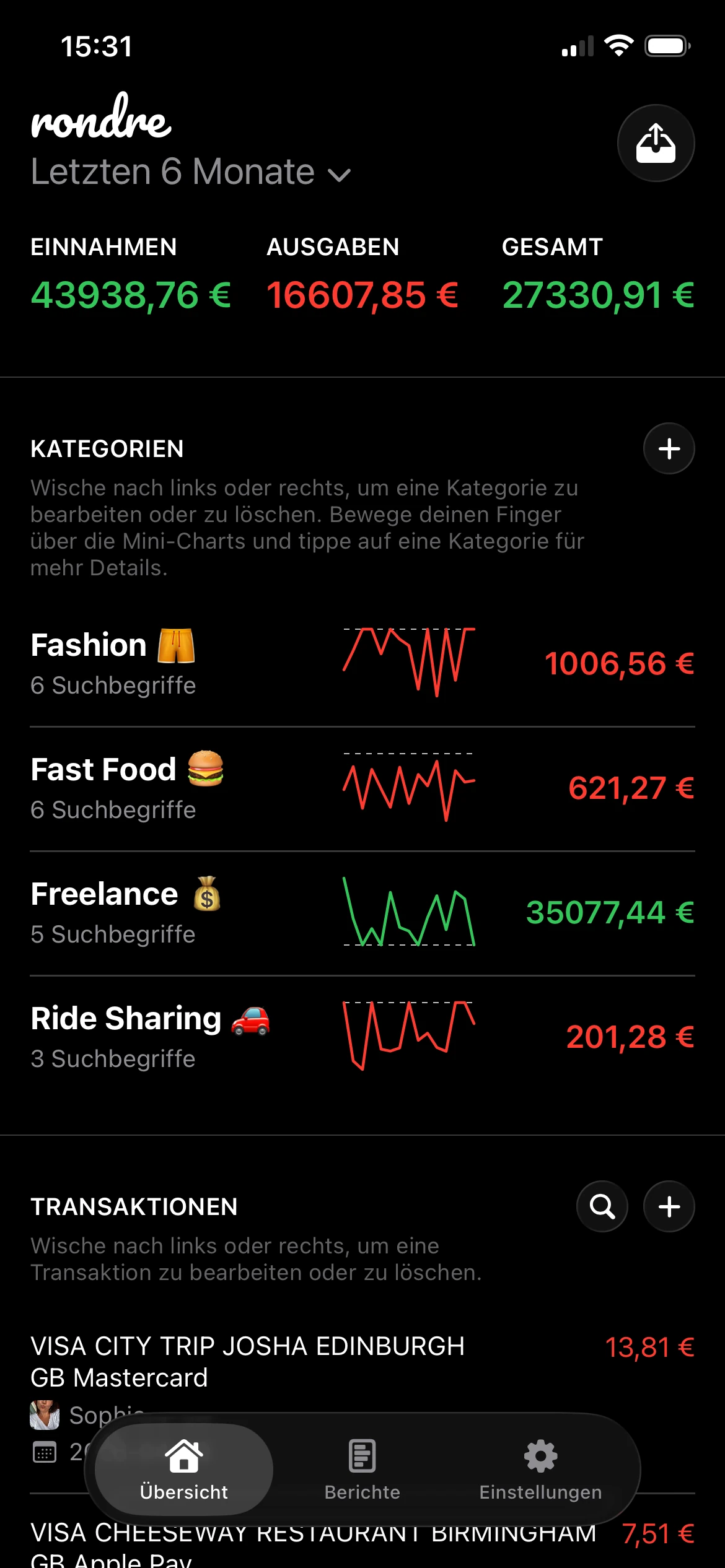Add a new transaction with the plus icon
Image resolution: width=725 pixels, height=1568 pixels.
(669, 1206)
